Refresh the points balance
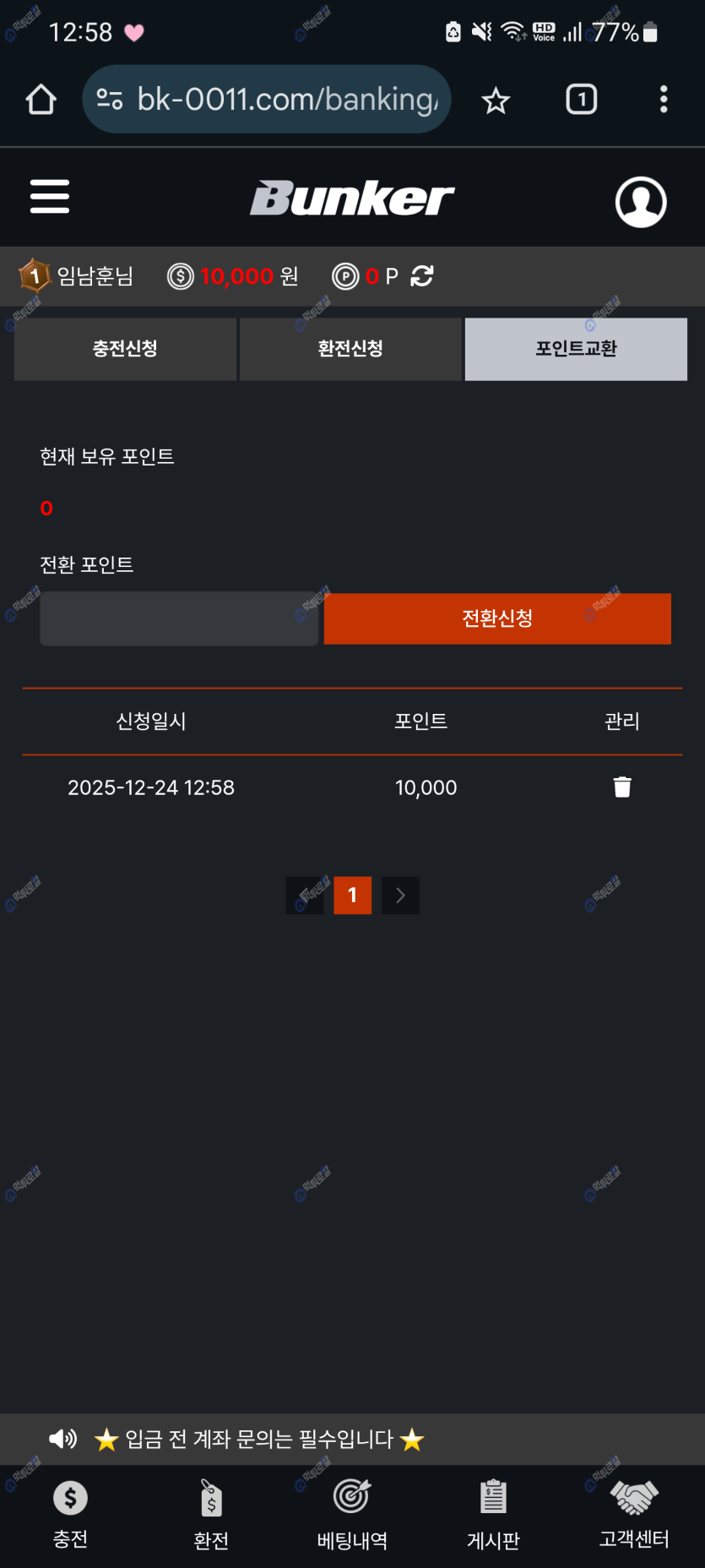Viewport: 705px width, 1568px height. [x=422, y=276]
